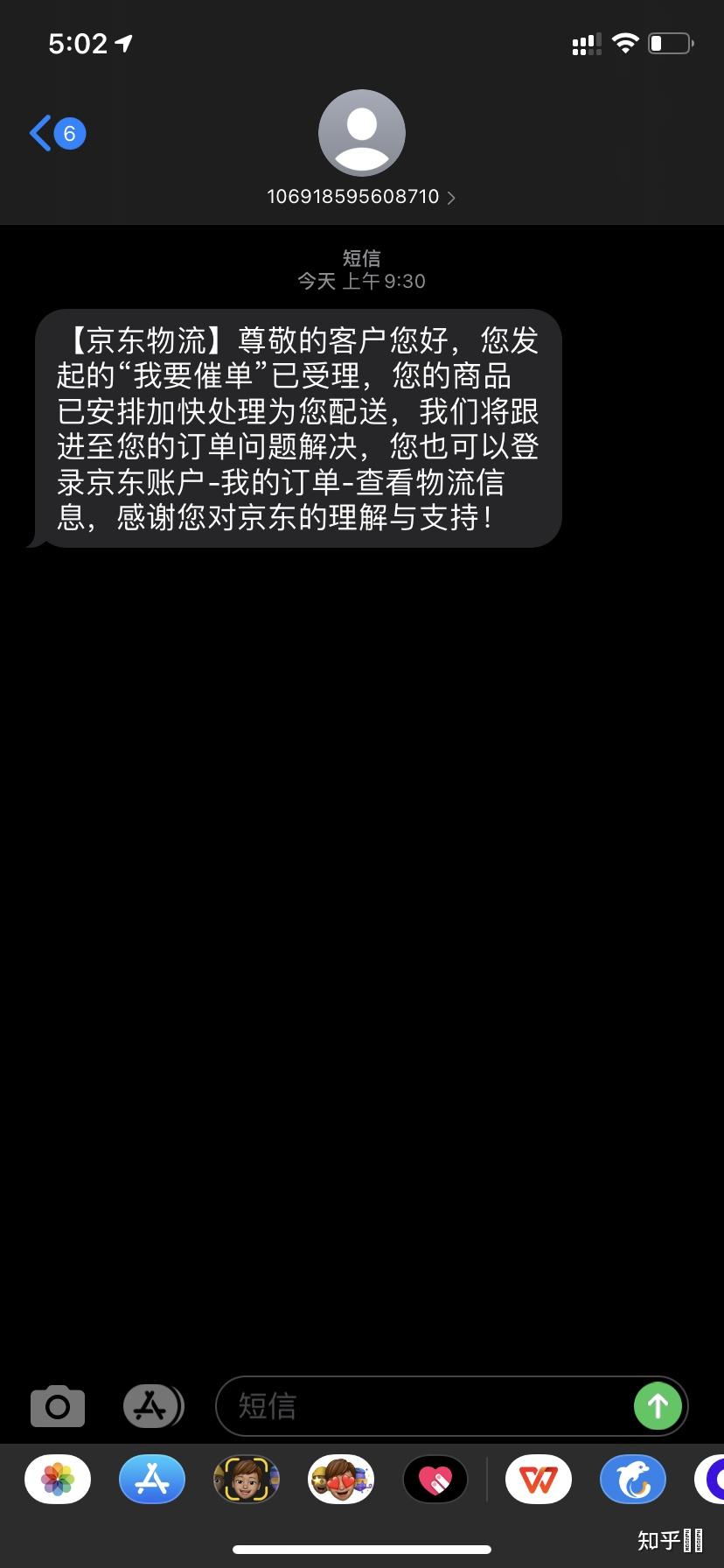Open the Photos app in the drawer

click(58, 1480)
